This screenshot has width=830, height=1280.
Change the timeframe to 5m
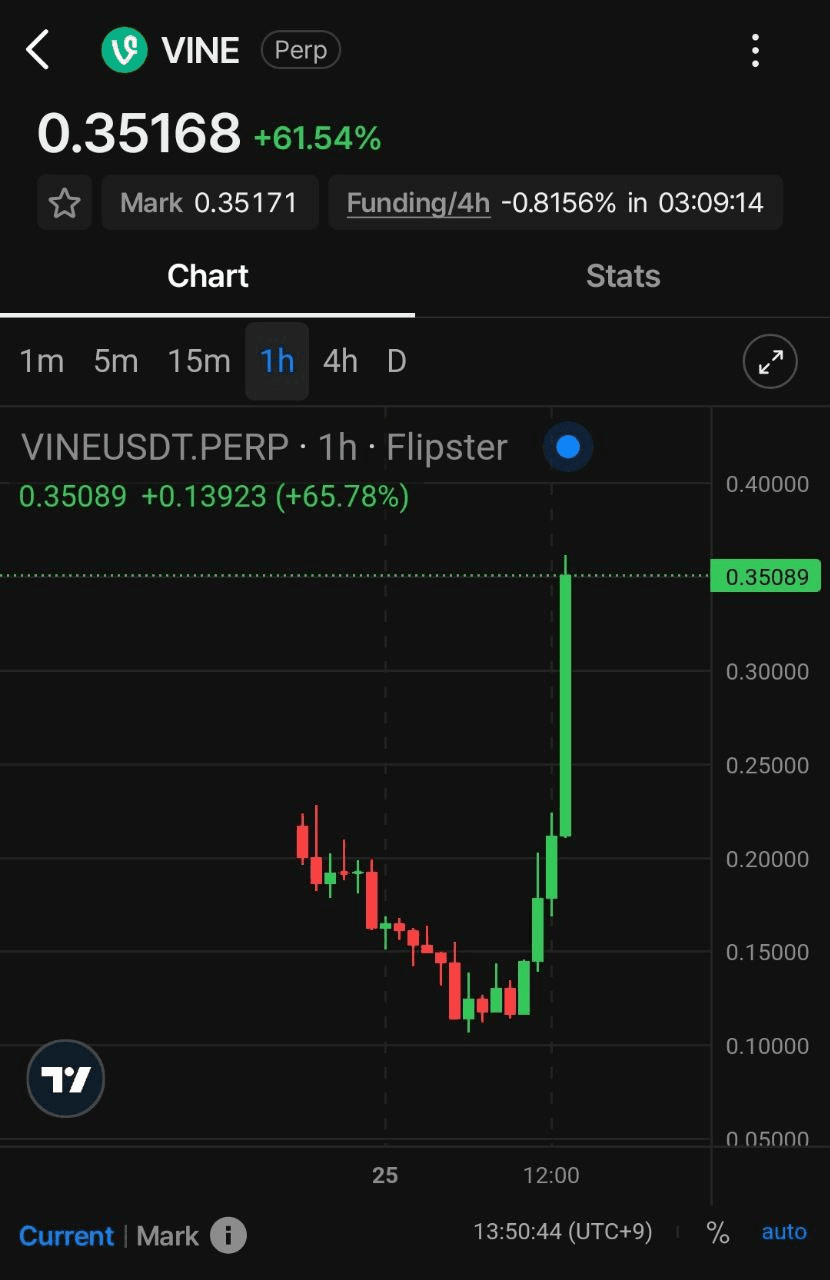[116, 361]
